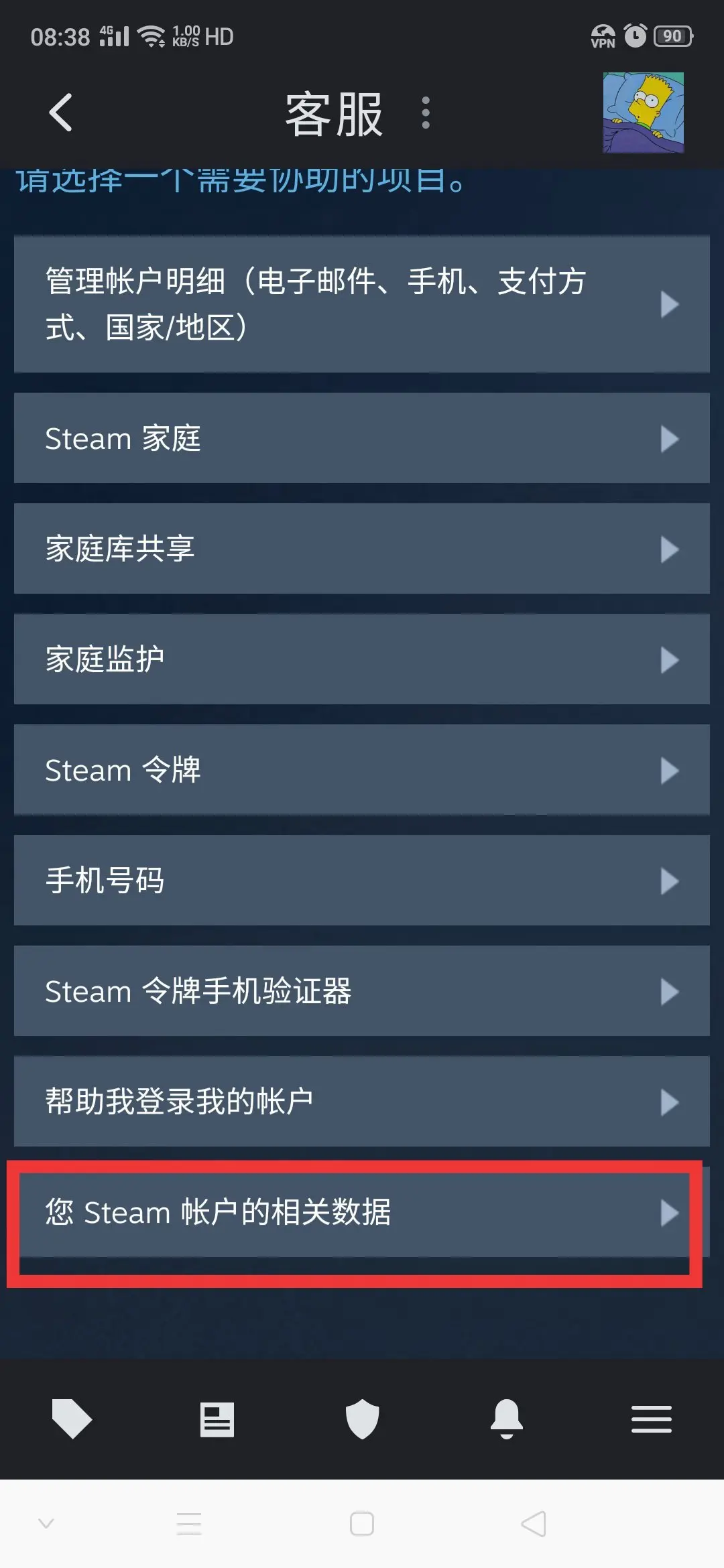Go back using the top-left arrow
The image size is (724, 1568).
pos(60,113)
